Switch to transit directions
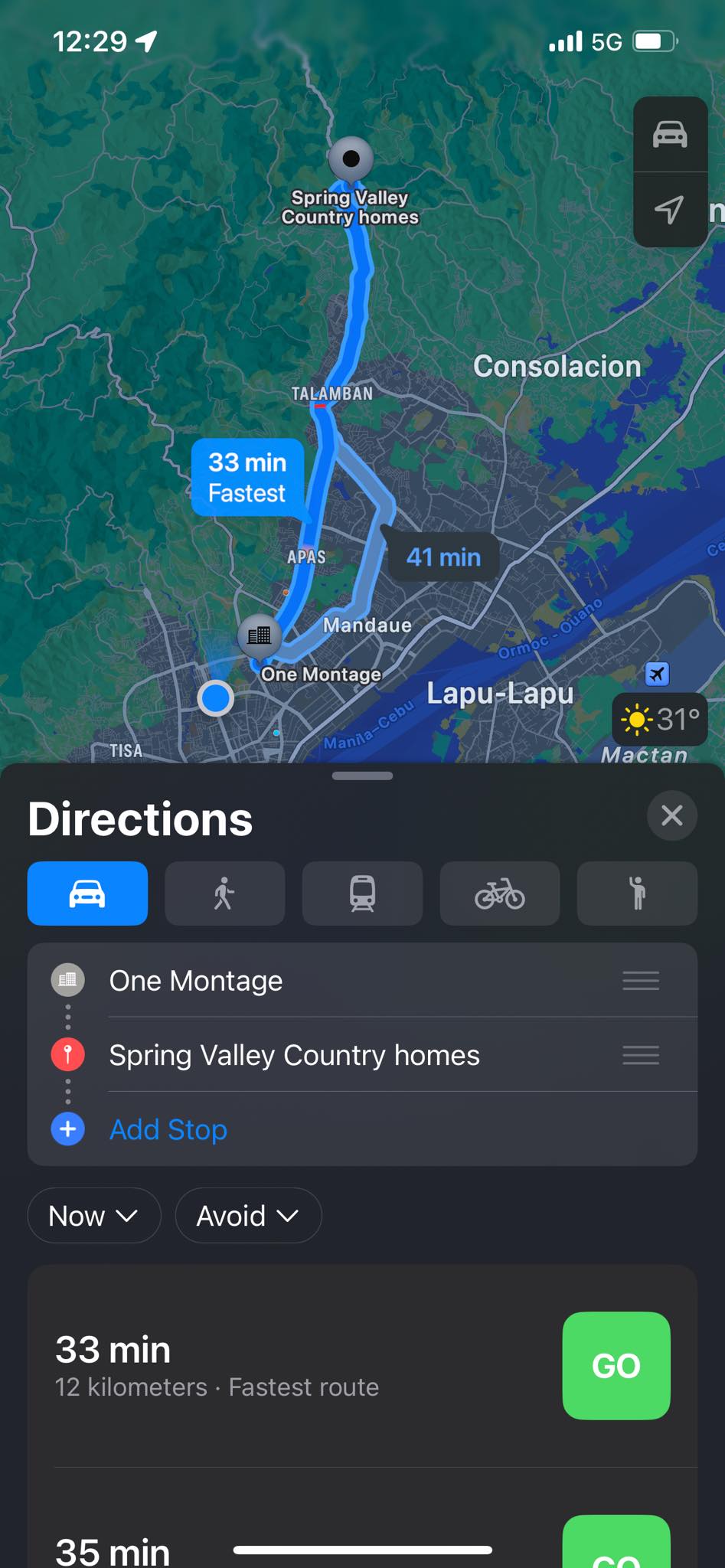The image size is (725, 1568). pyautogui.click(x=362, y=893)
